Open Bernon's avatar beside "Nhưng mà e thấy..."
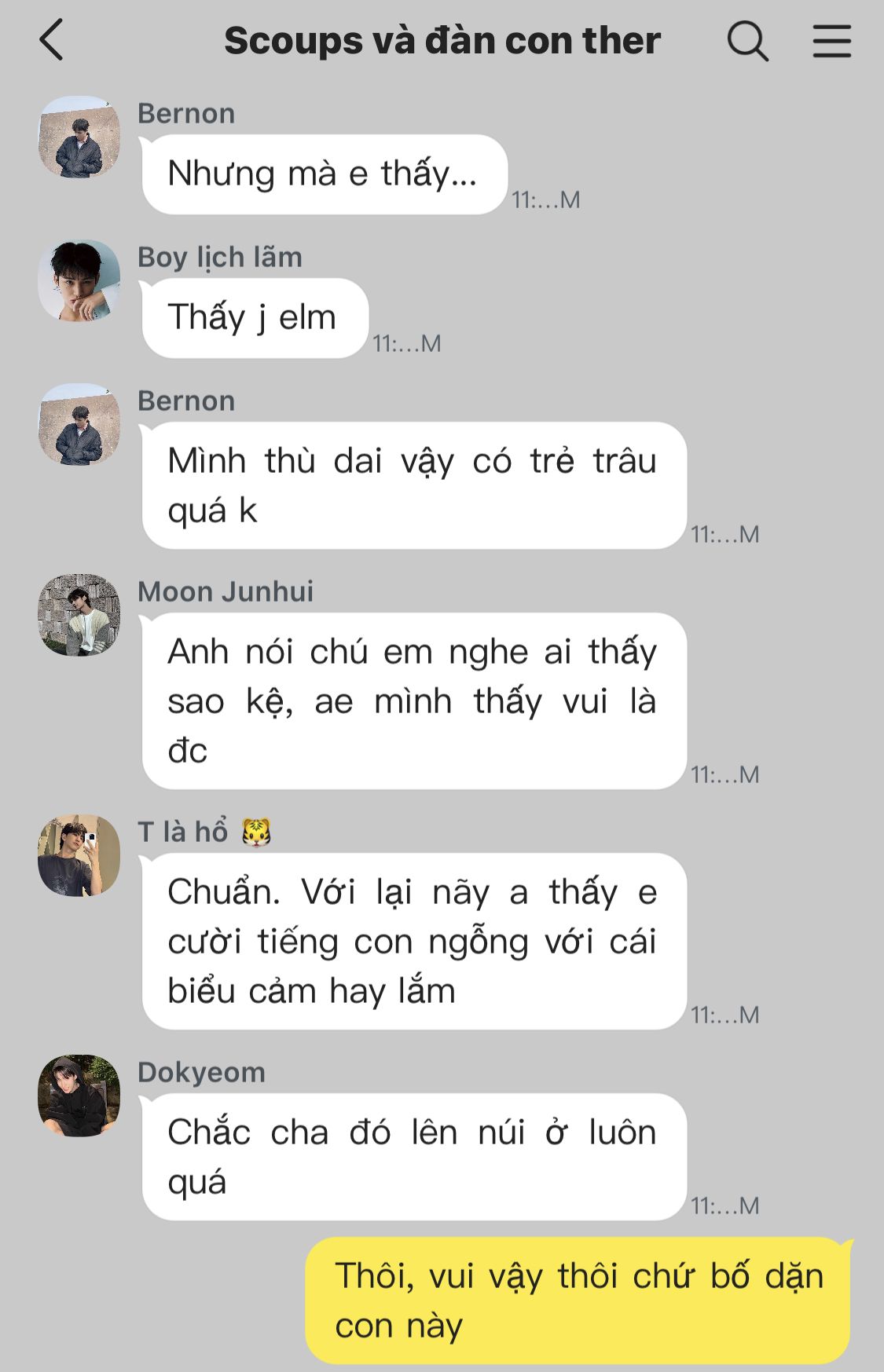Image resolution: width=884 pixels, height=1372 pixels. pos(79,137)
